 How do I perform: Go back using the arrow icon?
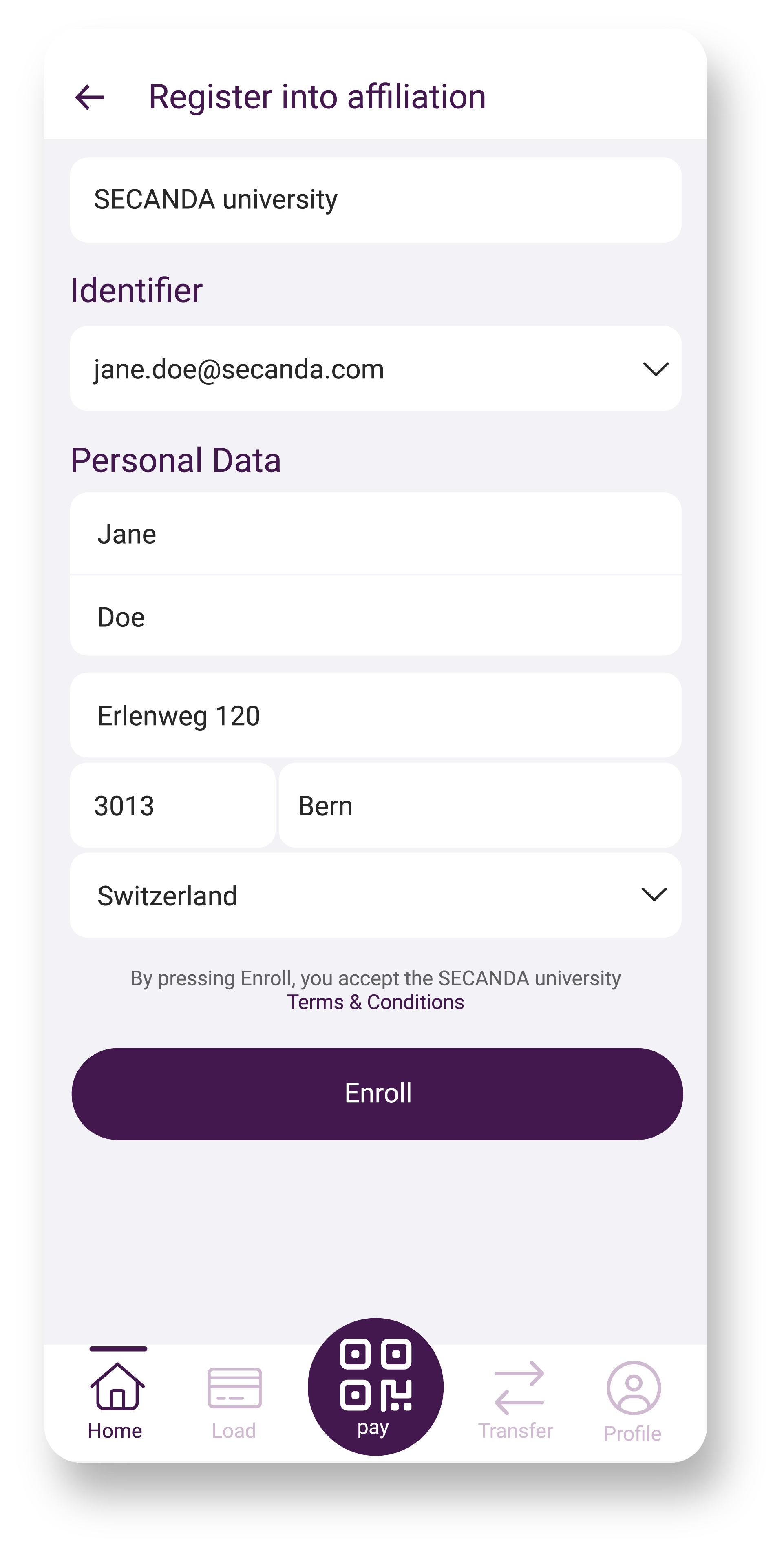(89, 97)
